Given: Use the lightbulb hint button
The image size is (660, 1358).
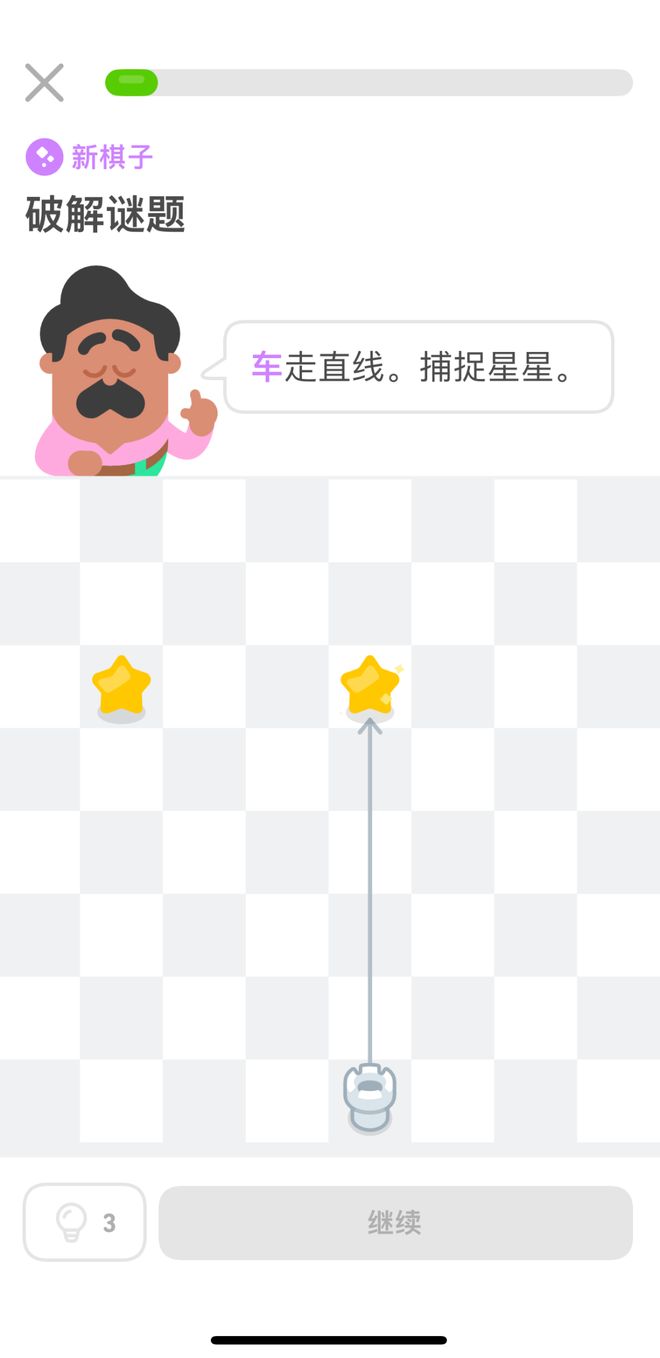Looking at the screenshot, I should 85,1222.
